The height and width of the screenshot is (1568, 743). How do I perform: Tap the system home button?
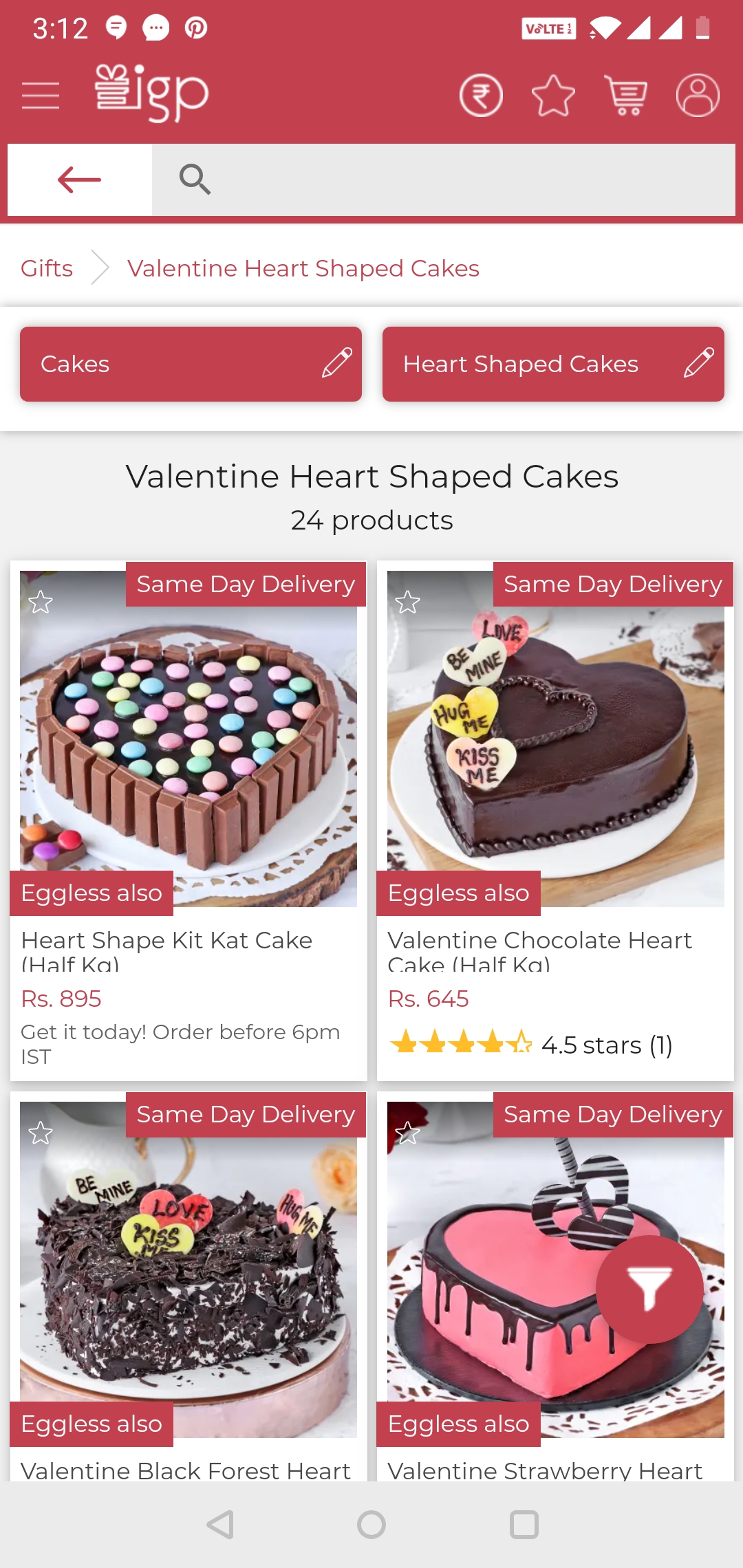click(371, 1525)
